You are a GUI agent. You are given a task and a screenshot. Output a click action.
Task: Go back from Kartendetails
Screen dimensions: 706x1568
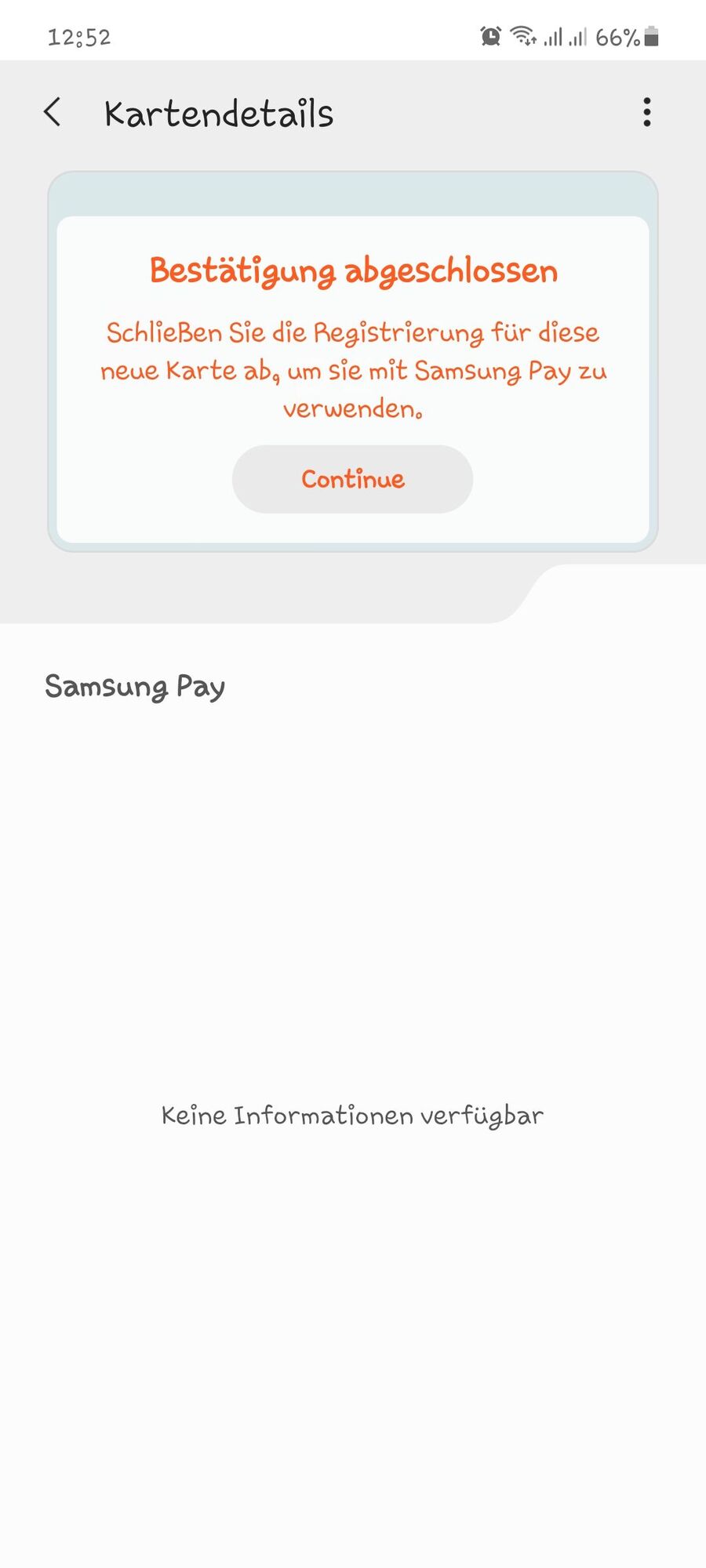[53, 113]
